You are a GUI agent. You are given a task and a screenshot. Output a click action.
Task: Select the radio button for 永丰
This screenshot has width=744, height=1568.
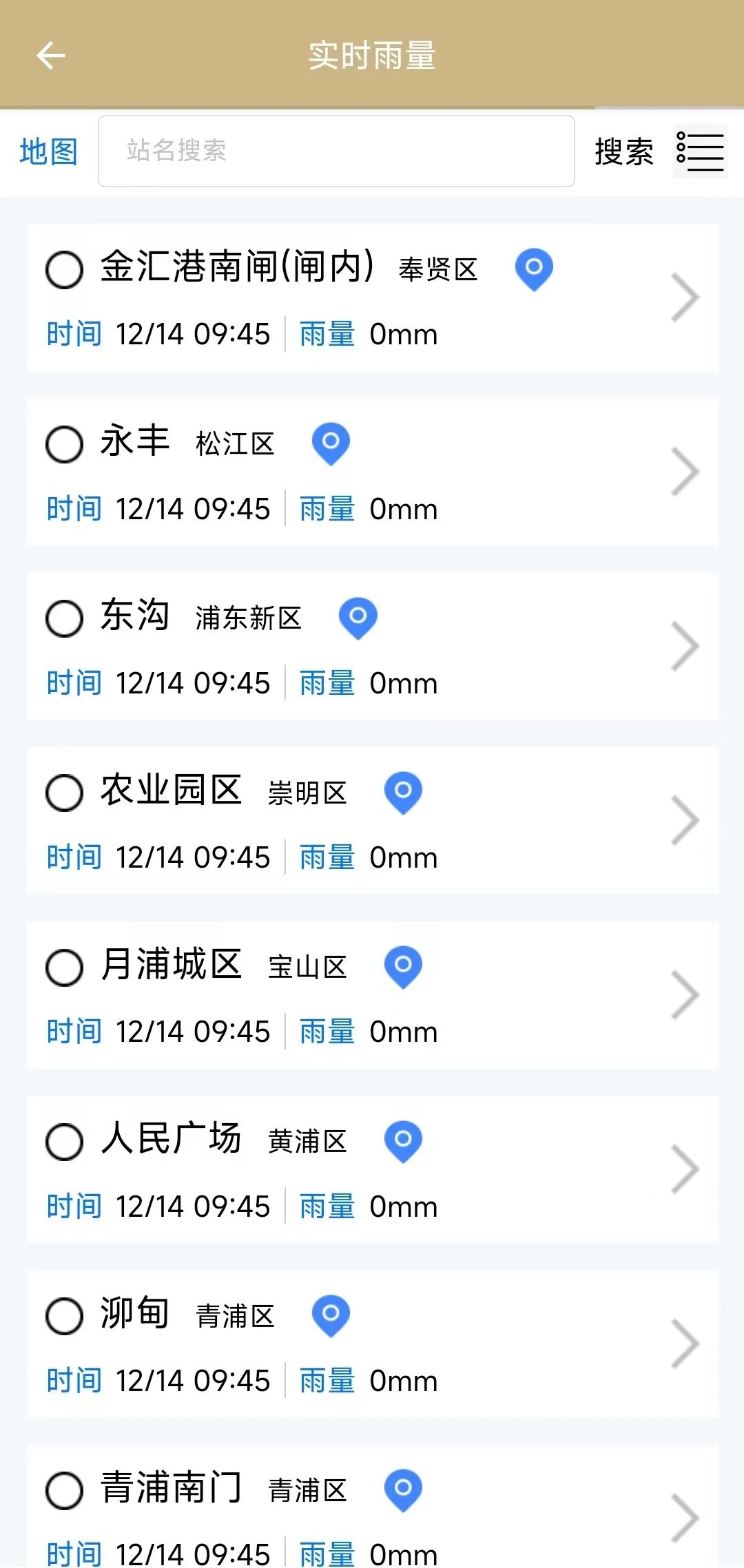65,443
